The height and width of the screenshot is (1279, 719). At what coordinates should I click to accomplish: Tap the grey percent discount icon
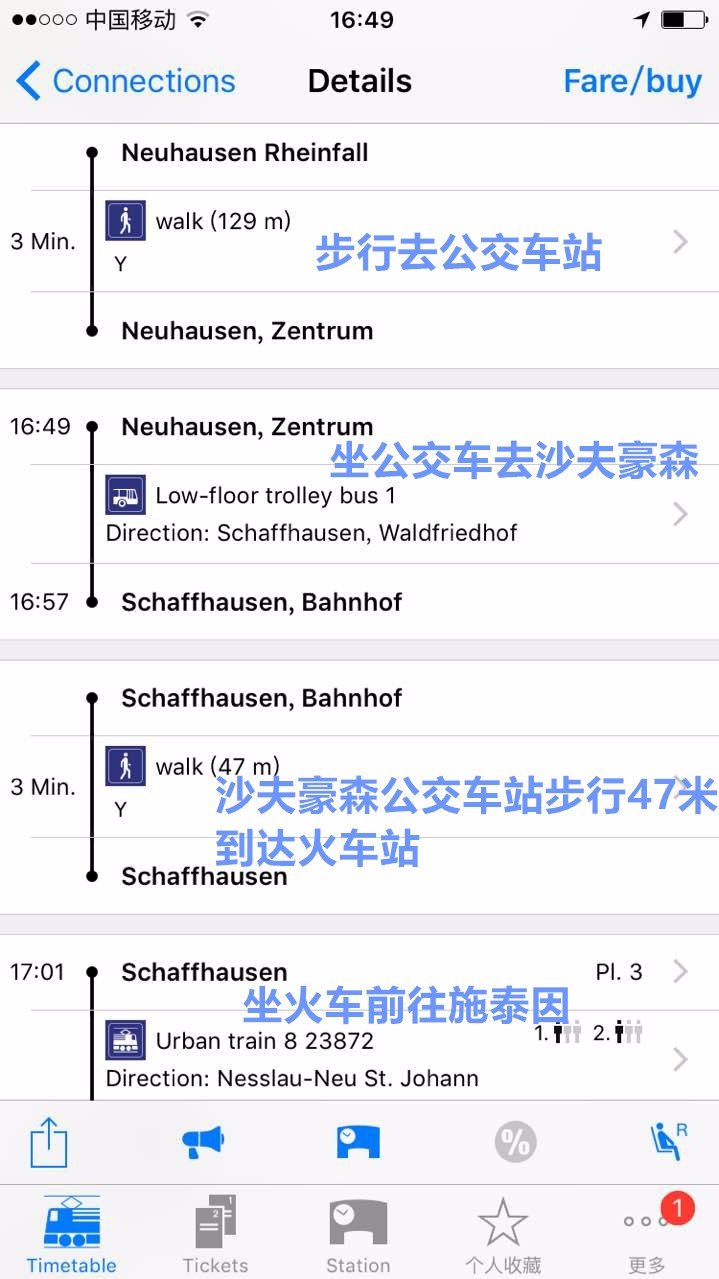coord(515,1141)
